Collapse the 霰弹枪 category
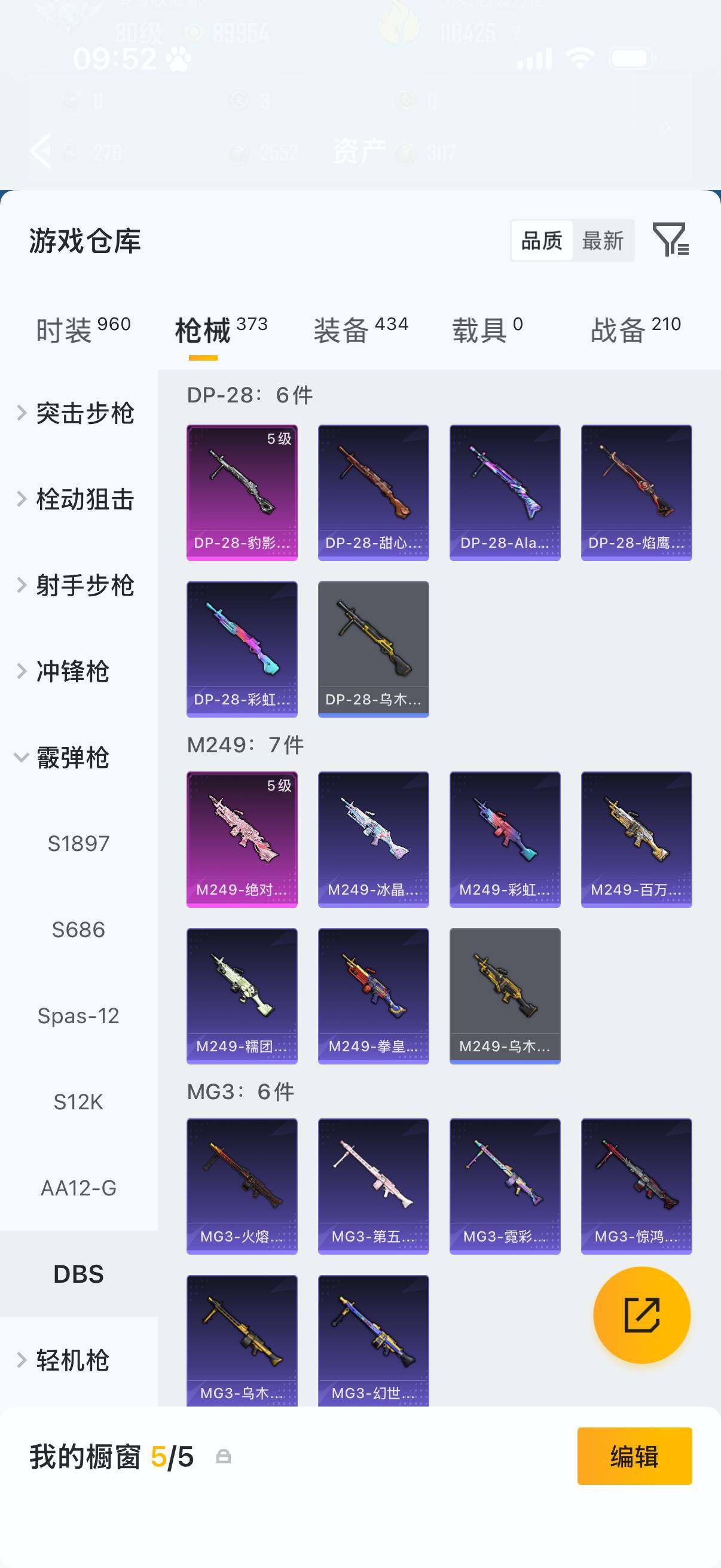The height and width of the screenshot is (1568, 721). click(72, 757)
